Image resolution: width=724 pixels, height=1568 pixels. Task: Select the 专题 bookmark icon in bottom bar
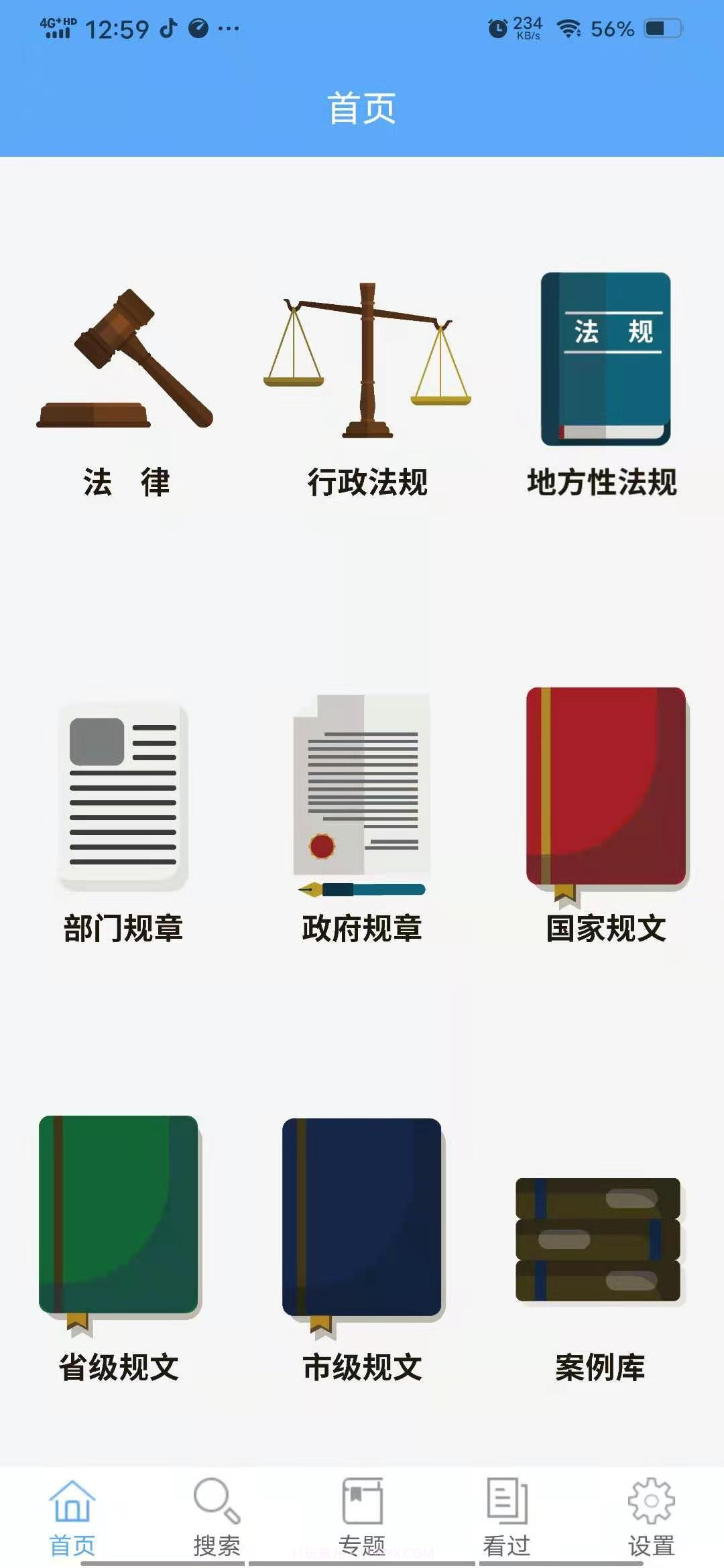(362, 1501)
